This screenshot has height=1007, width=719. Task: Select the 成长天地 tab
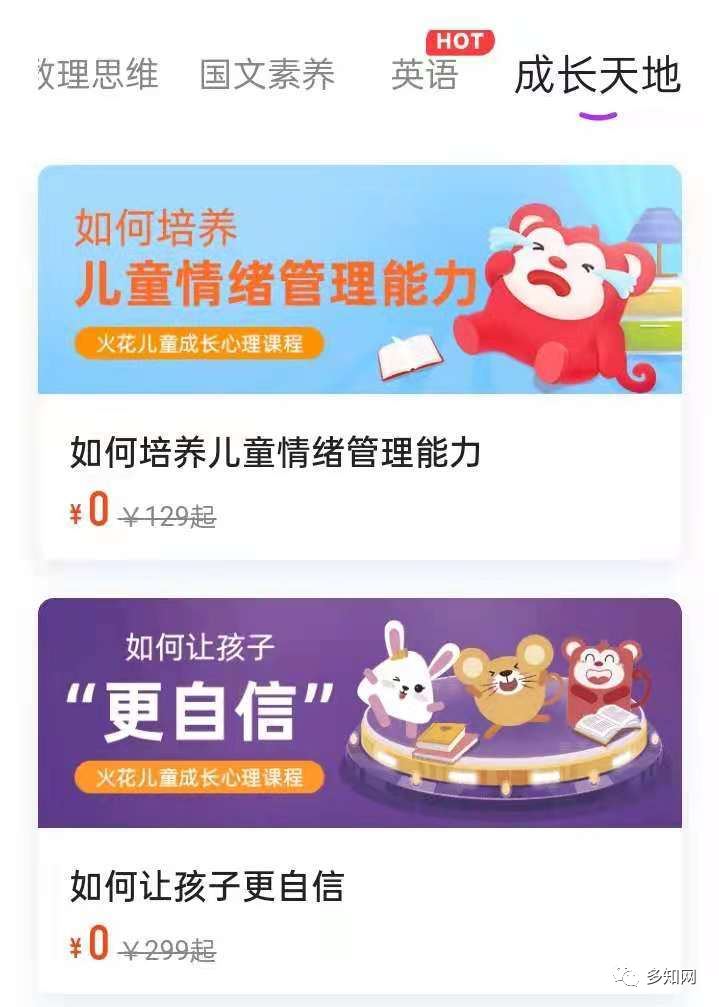coord(597,76)
